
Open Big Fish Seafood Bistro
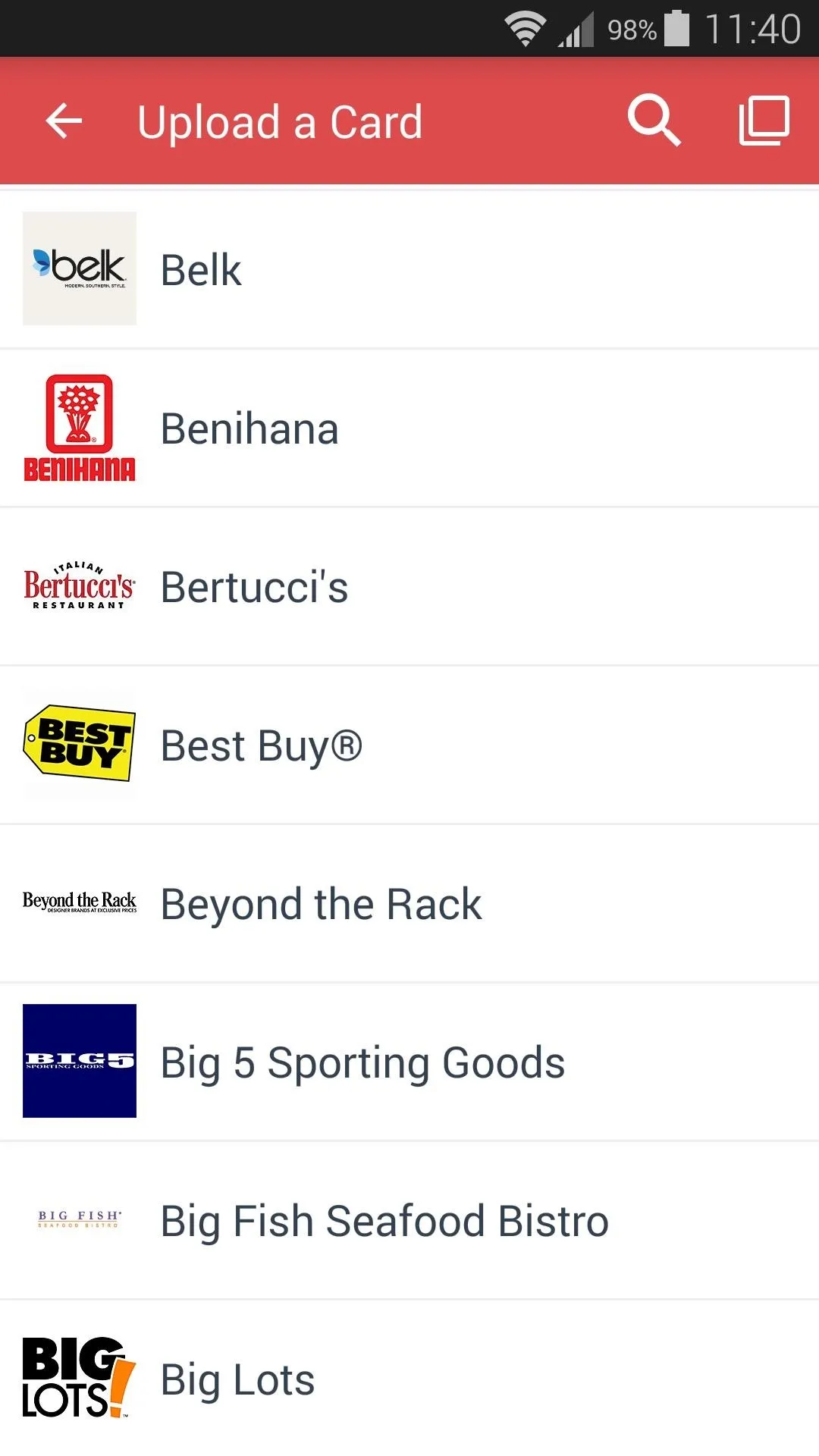tap(409, 1221)
